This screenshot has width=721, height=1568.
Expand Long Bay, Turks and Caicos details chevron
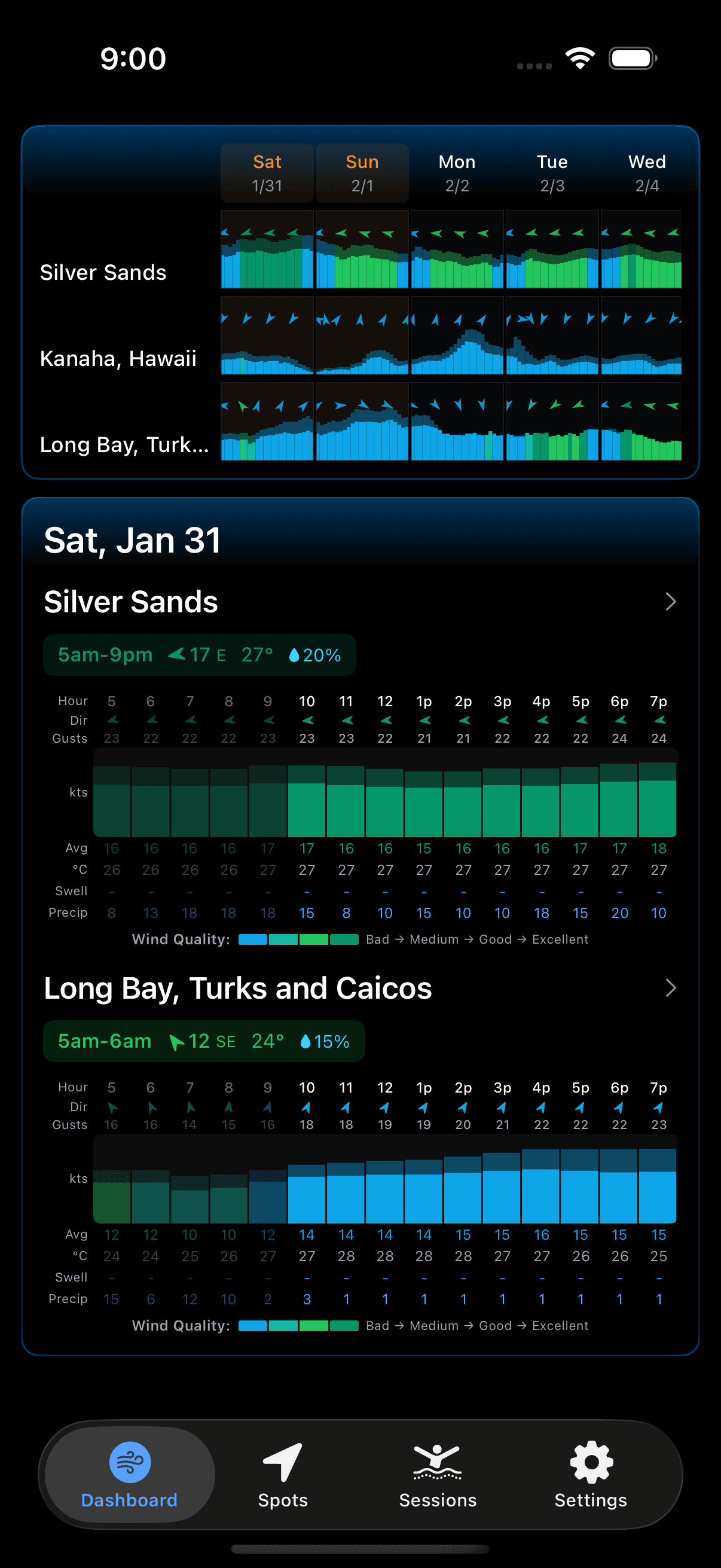click(x=671, y=989)
